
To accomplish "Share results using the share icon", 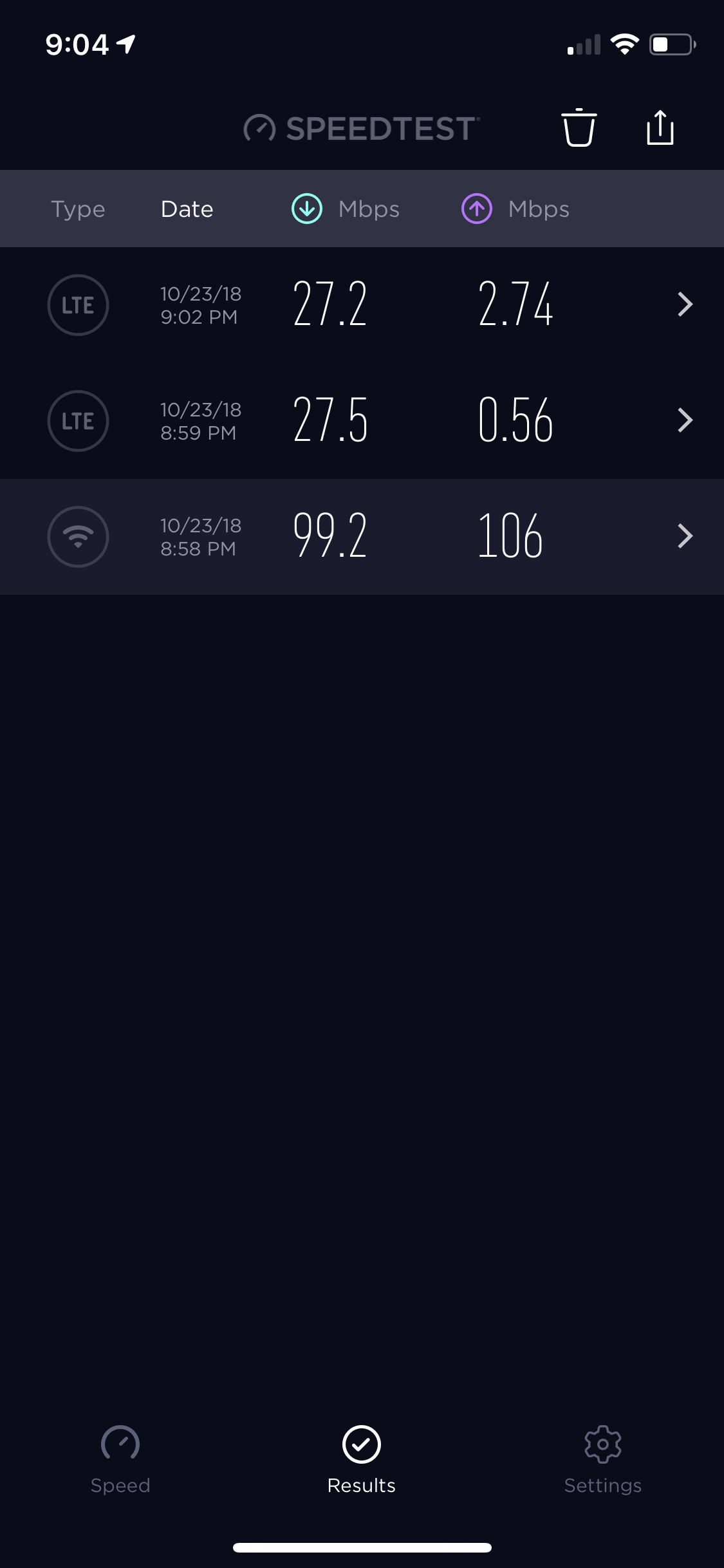I will [660, 127].
